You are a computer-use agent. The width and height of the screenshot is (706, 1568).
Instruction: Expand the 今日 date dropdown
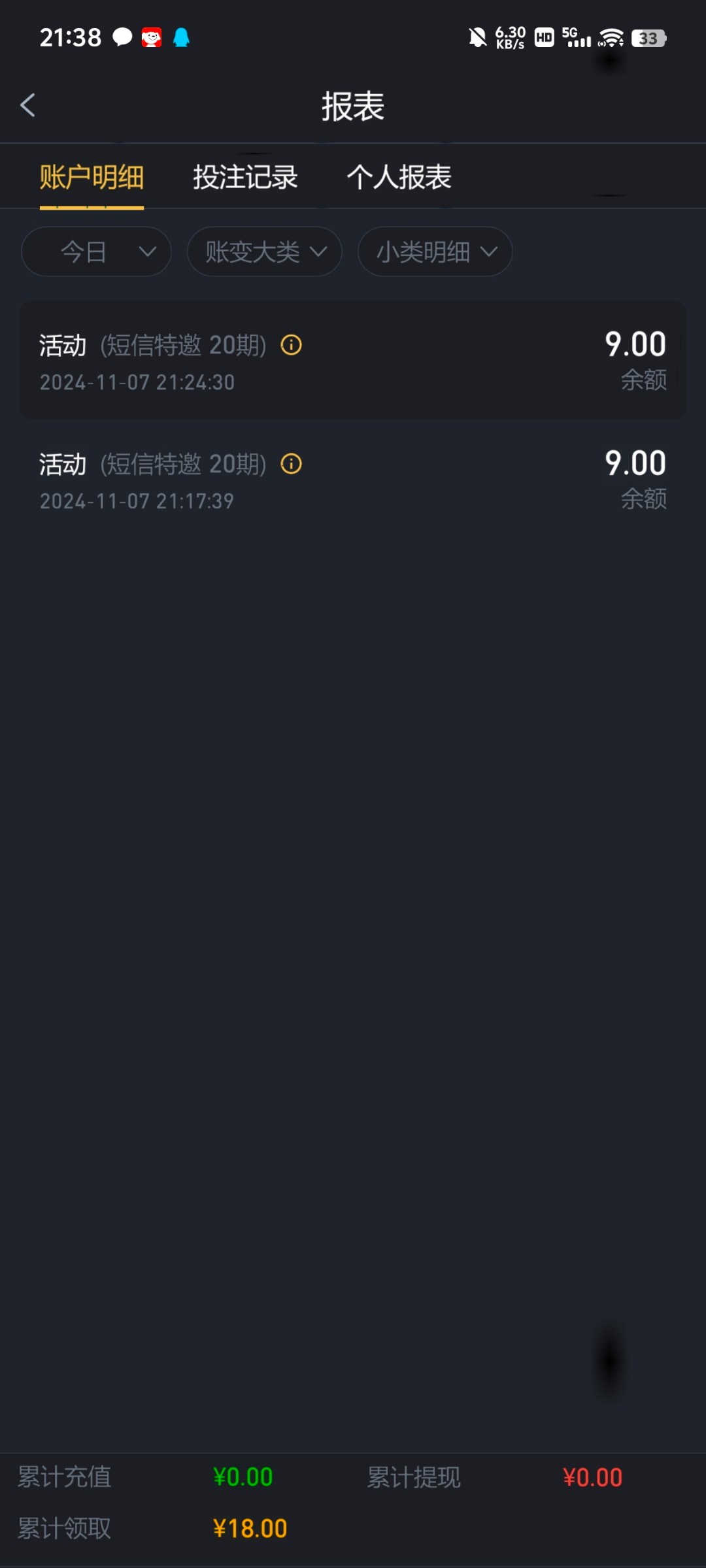96,252
